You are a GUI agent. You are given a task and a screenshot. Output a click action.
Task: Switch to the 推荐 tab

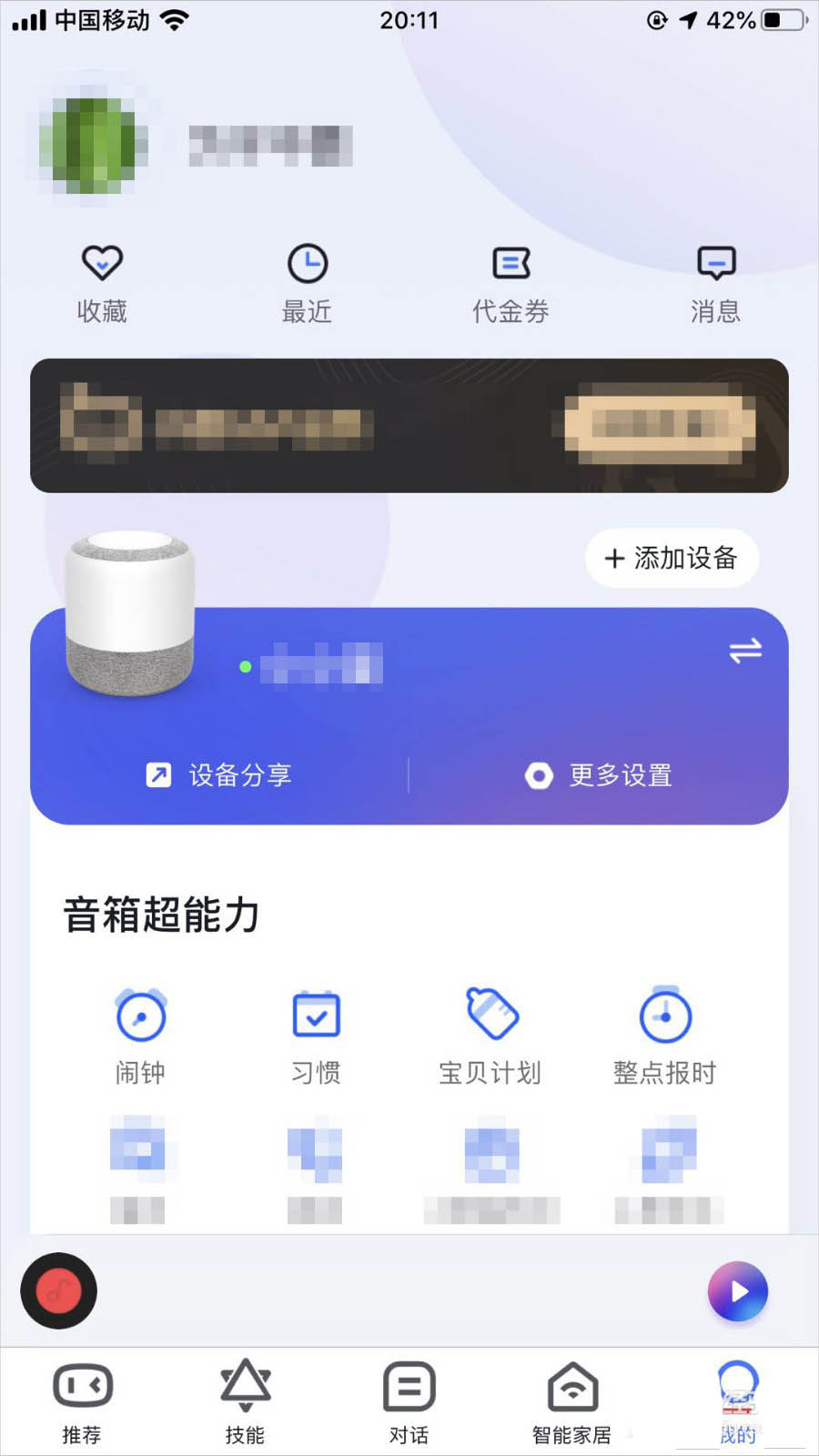pyautogui.click(x=82, y=1401)
